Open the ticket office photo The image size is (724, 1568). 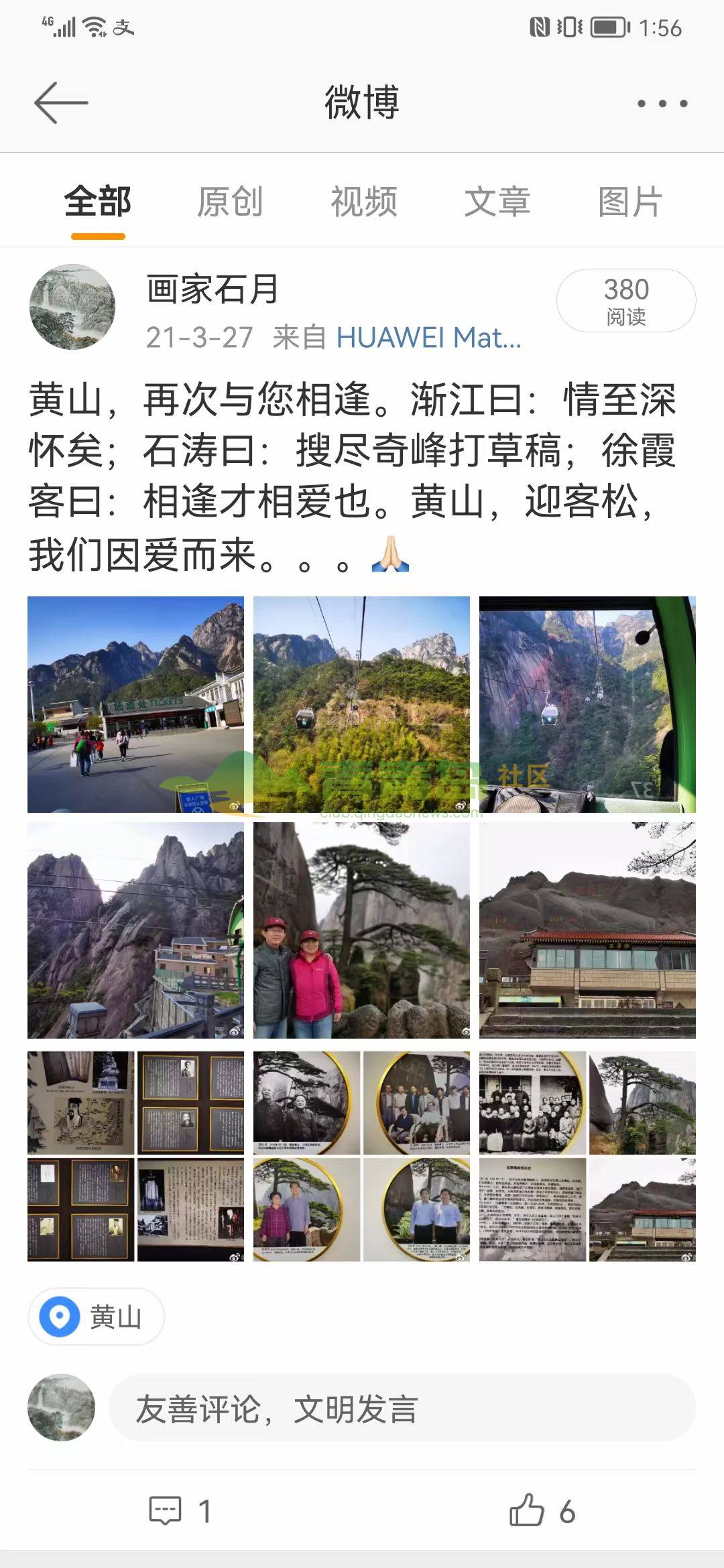pos(135,704)
